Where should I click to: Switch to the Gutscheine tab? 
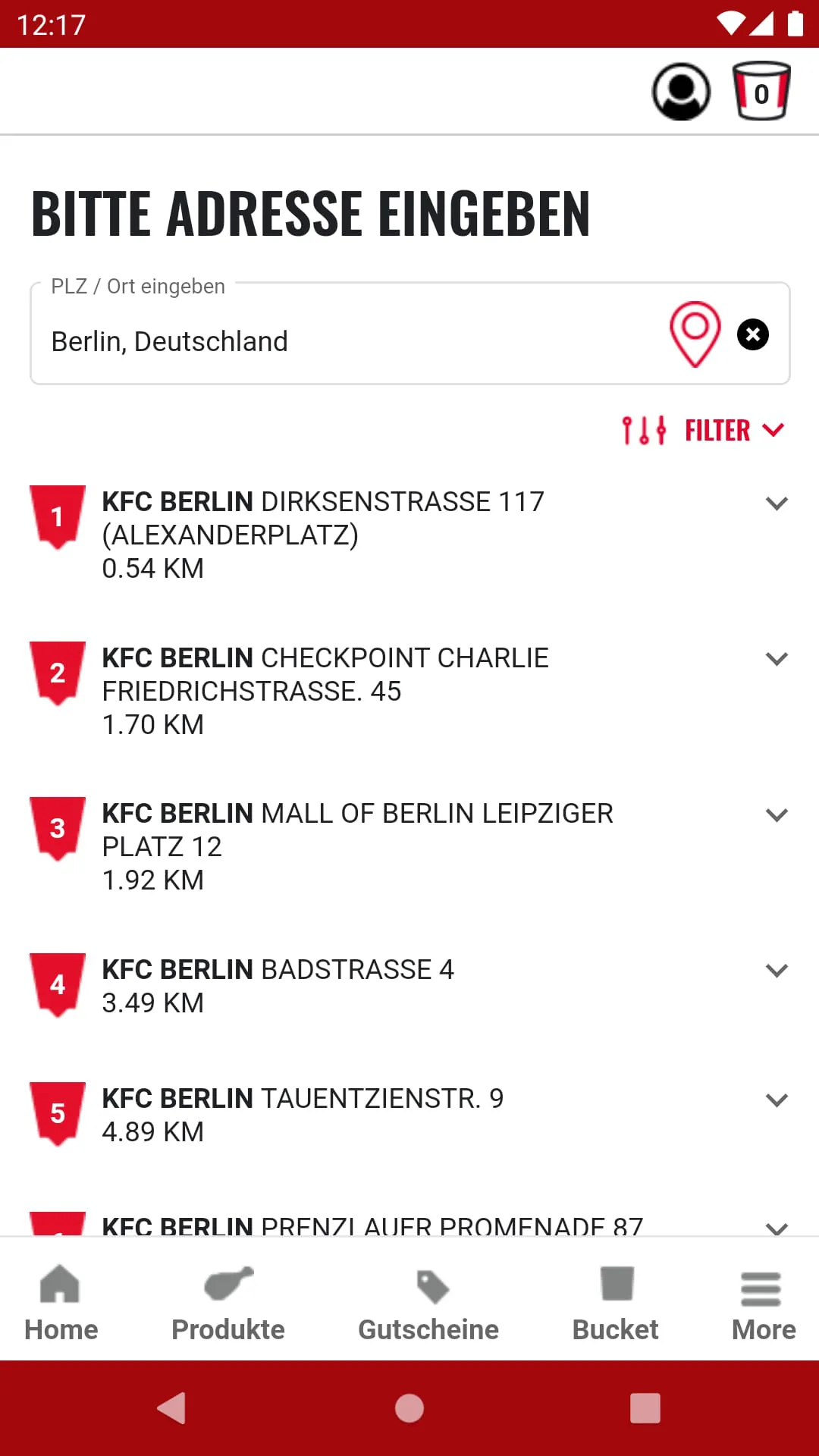pos(428,1300)
